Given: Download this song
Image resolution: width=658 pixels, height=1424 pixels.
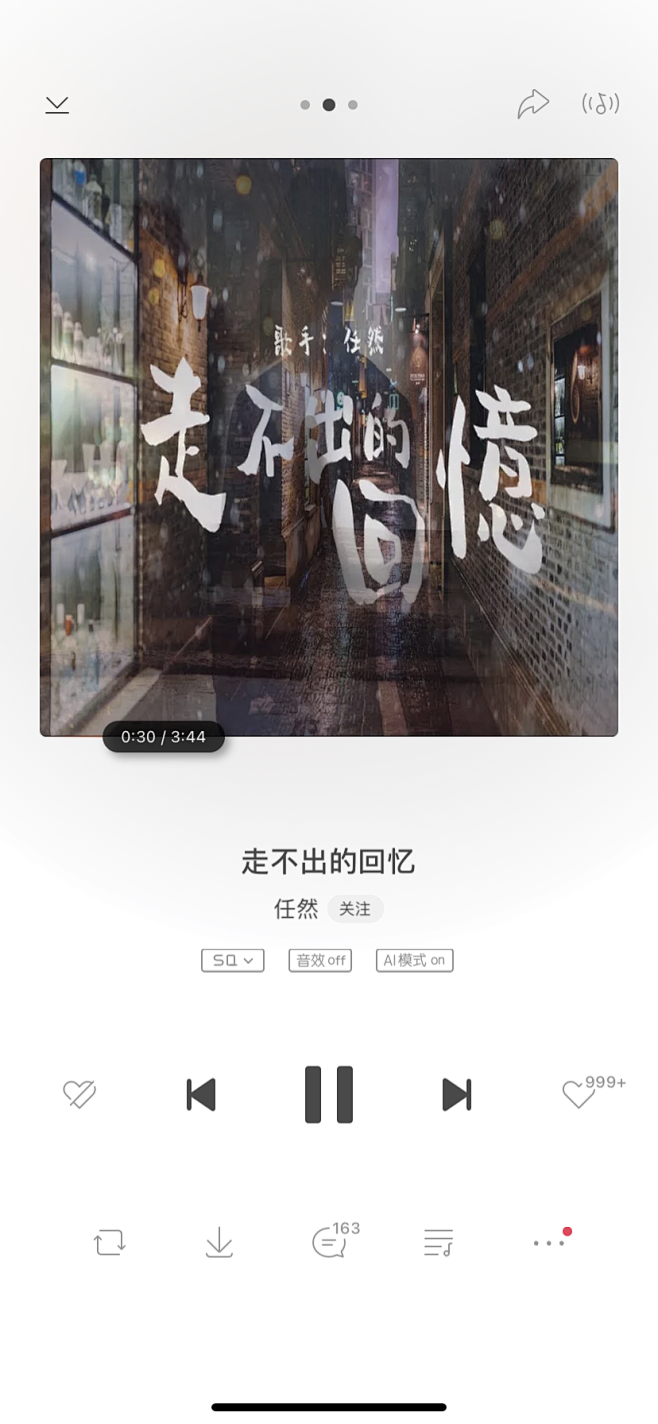Looking at the screenshot, I should pyautogui.click(x=219, y=1243).
